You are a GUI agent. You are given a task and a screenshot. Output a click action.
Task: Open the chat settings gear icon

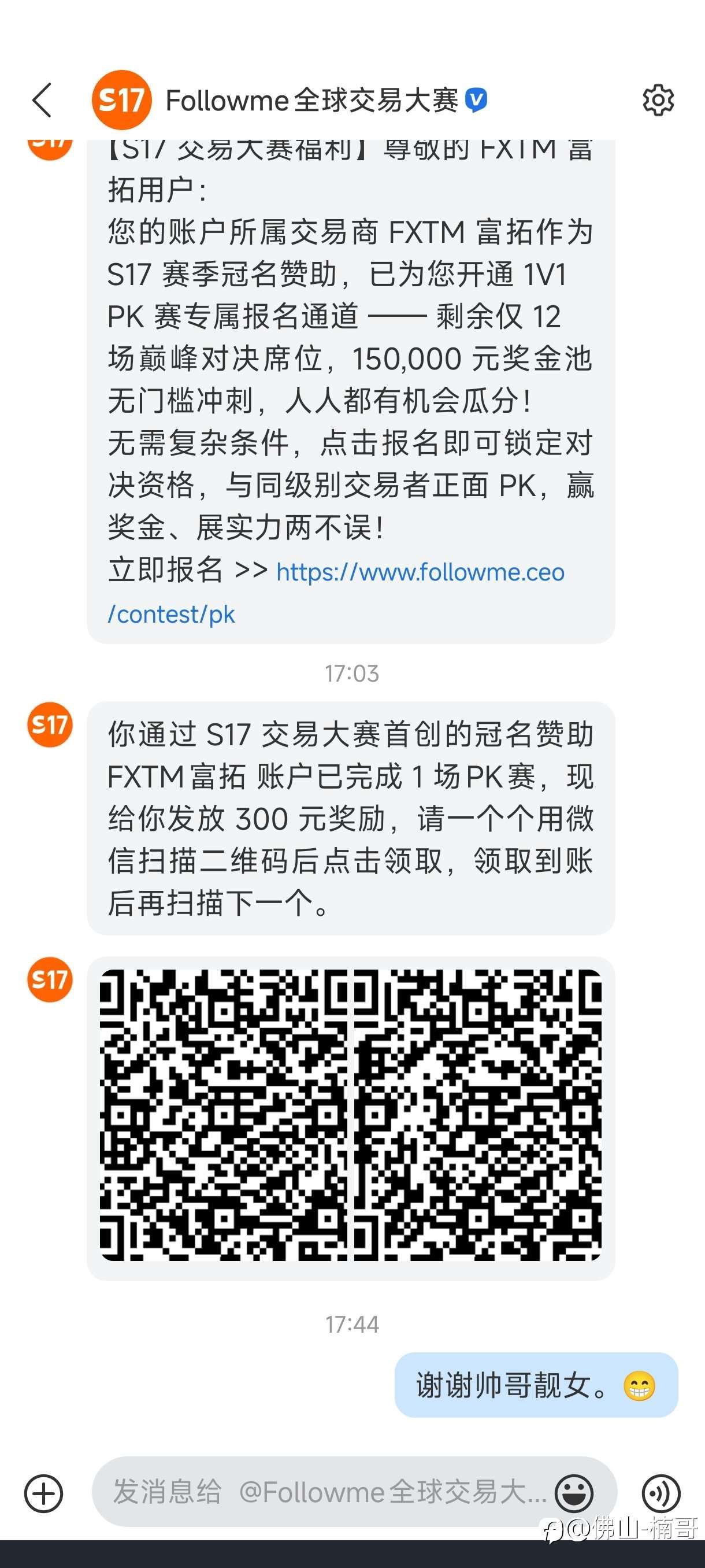(x=659, y=100)
